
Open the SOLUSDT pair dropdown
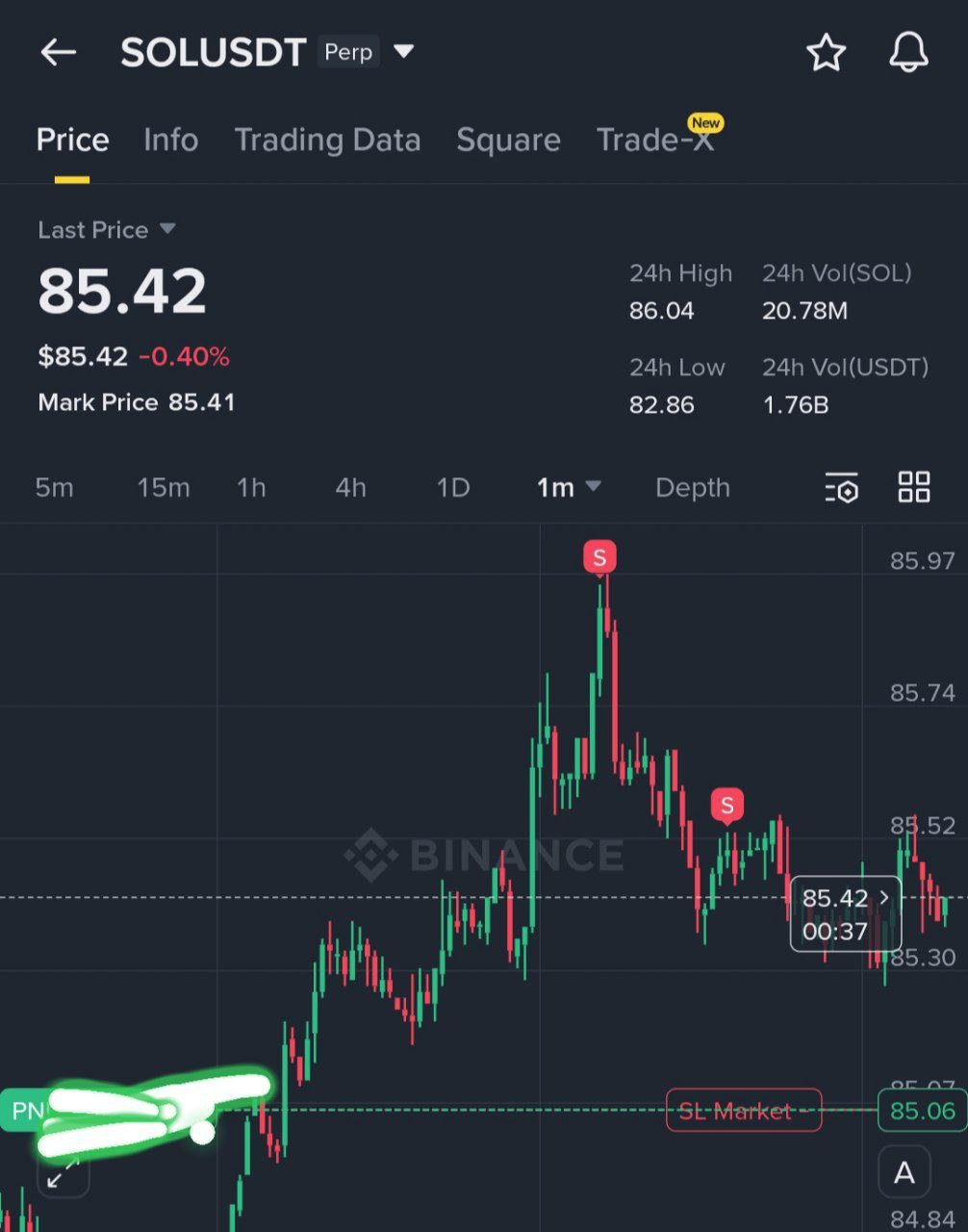404,52
